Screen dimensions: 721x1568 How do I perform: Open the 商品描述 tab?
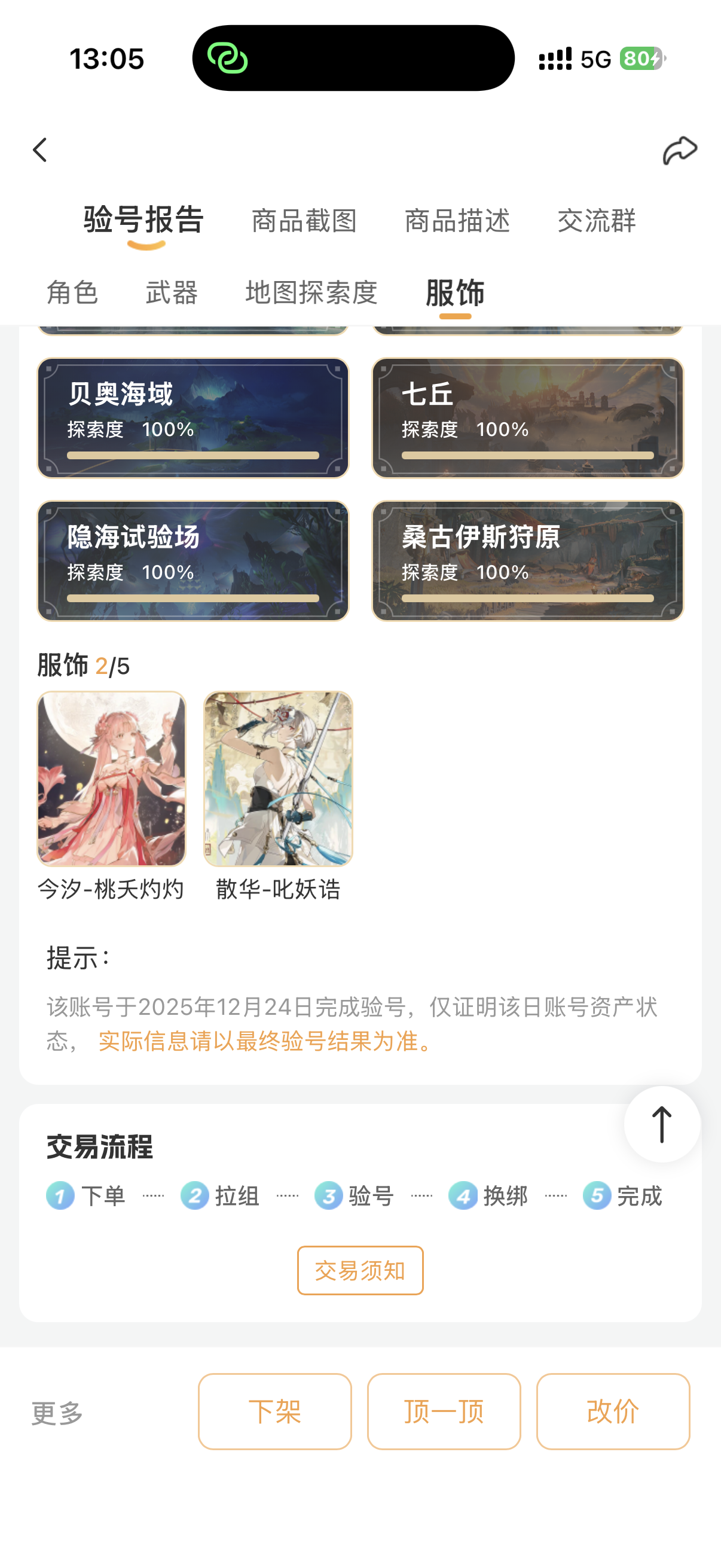[x=457, y=220]
